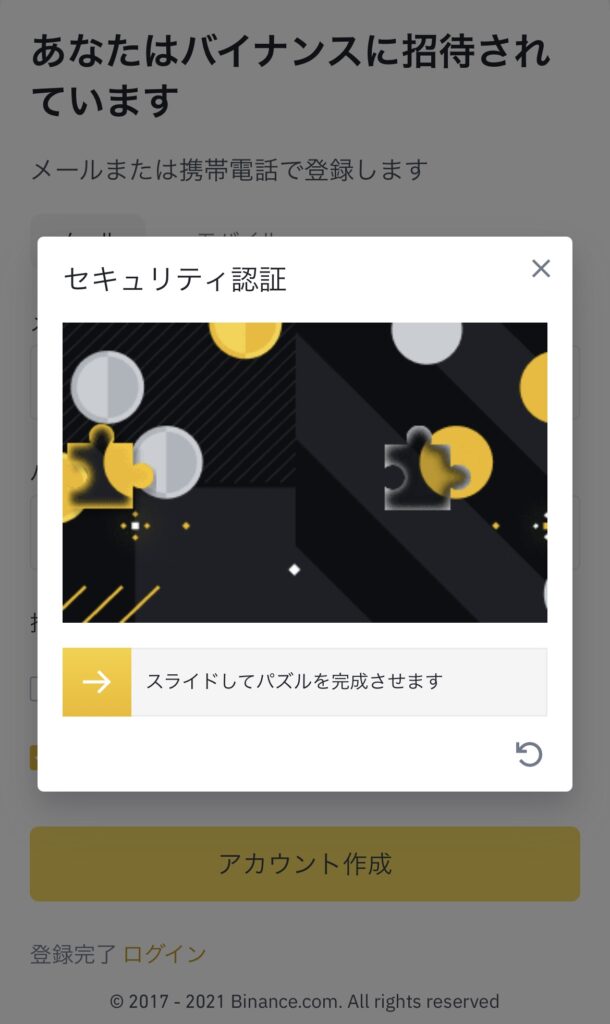Screen dimensions: 610x1024
Task: Refresh the puzzle captcha image
Action: pyautogui.click(x=529, y=754)
